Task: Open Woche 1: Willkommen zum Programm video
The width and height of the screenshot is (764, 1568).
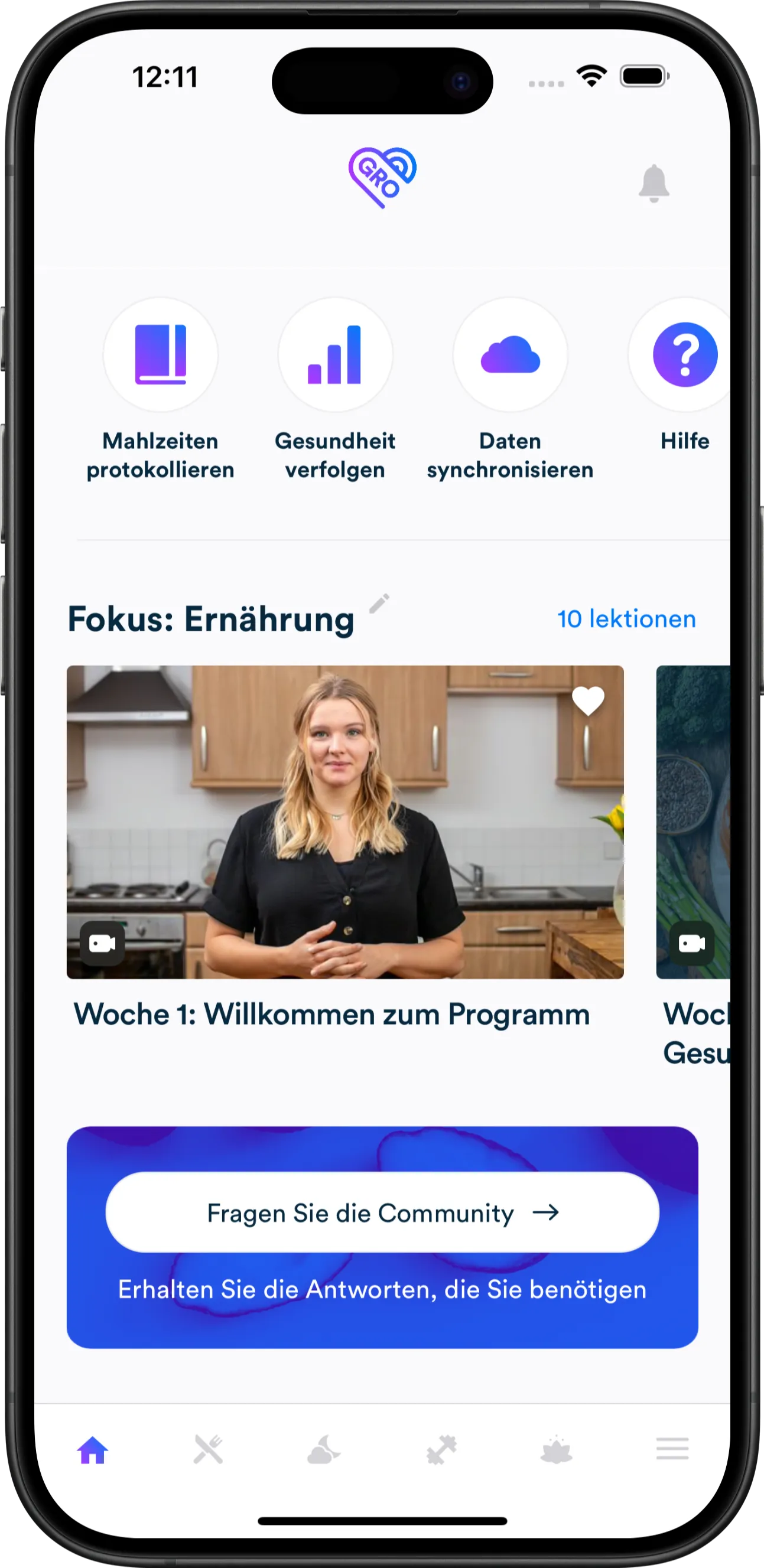Action: pos(344,822)
